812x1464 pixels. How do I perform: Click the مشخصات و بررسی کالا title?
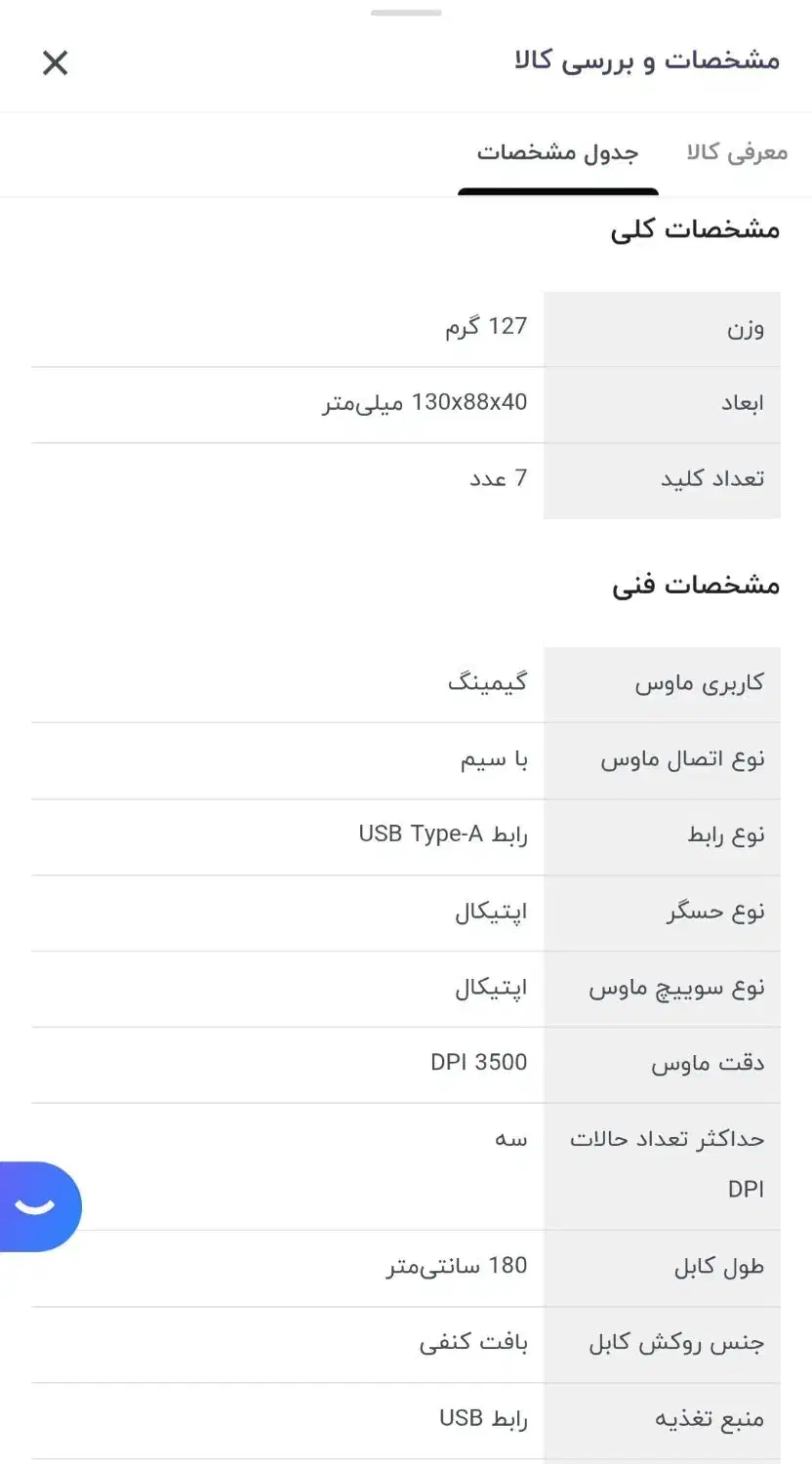tap(652, 61)
